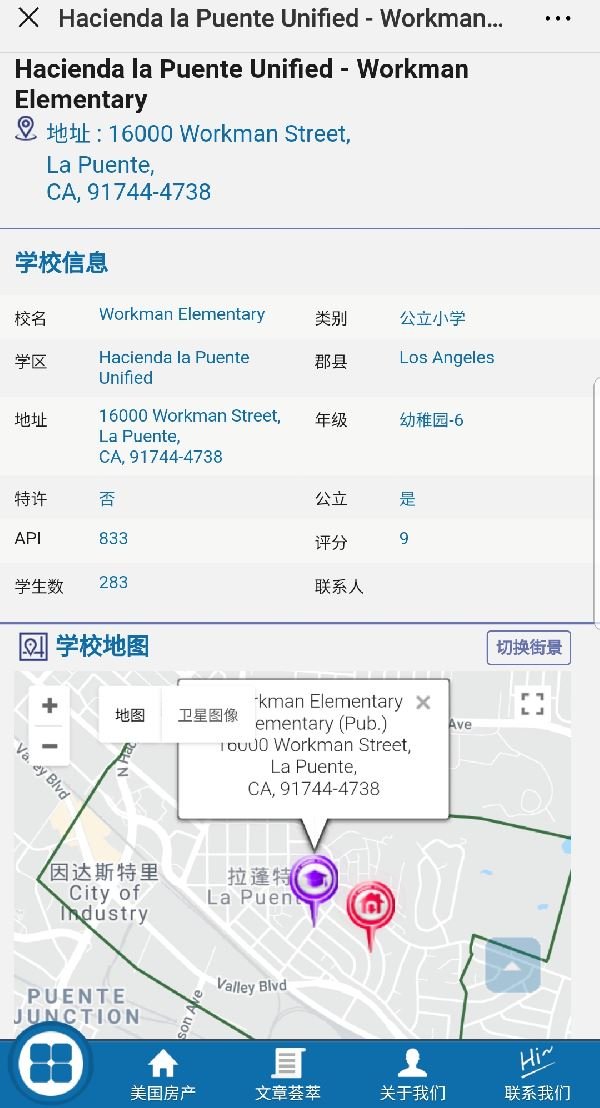Switch to 卫星图像 satellite imagery
Viewport: 600px width, 1108px height.
(x=208, y=715)
